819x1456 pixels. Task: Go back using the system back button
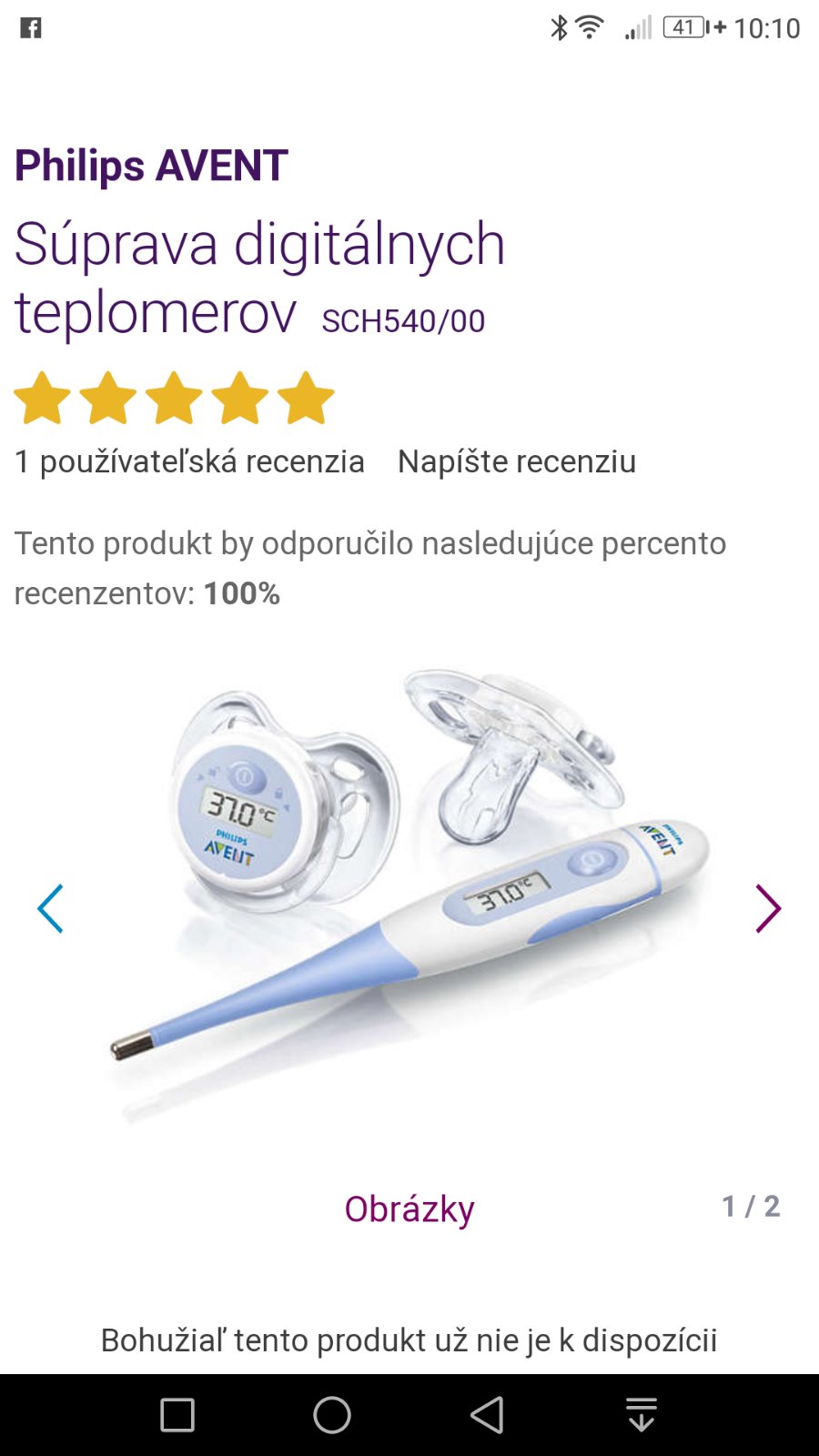click(x=487, y=1415)
